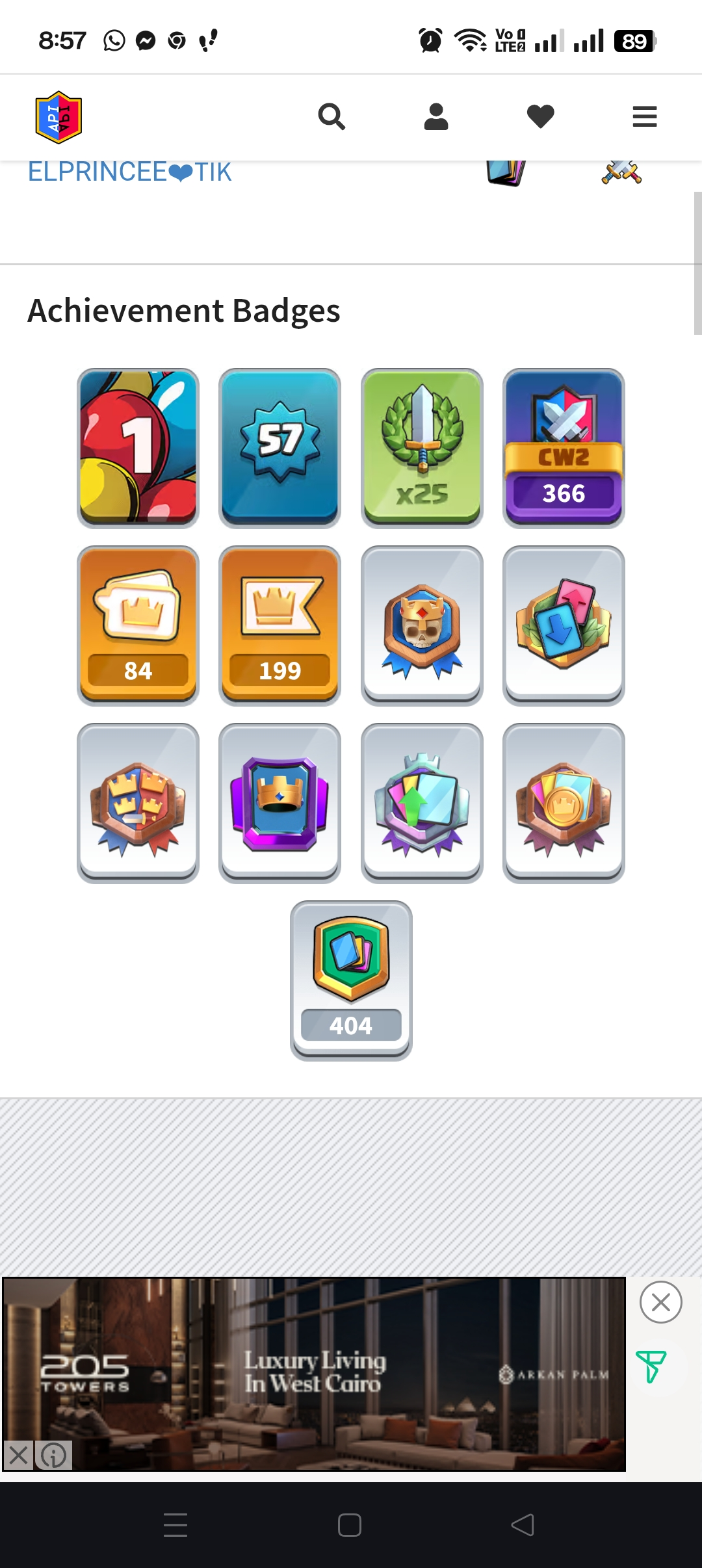This screenshot has width=702, height=1568.
Task: Tap the ad info icon
Action: point(53,1455)
